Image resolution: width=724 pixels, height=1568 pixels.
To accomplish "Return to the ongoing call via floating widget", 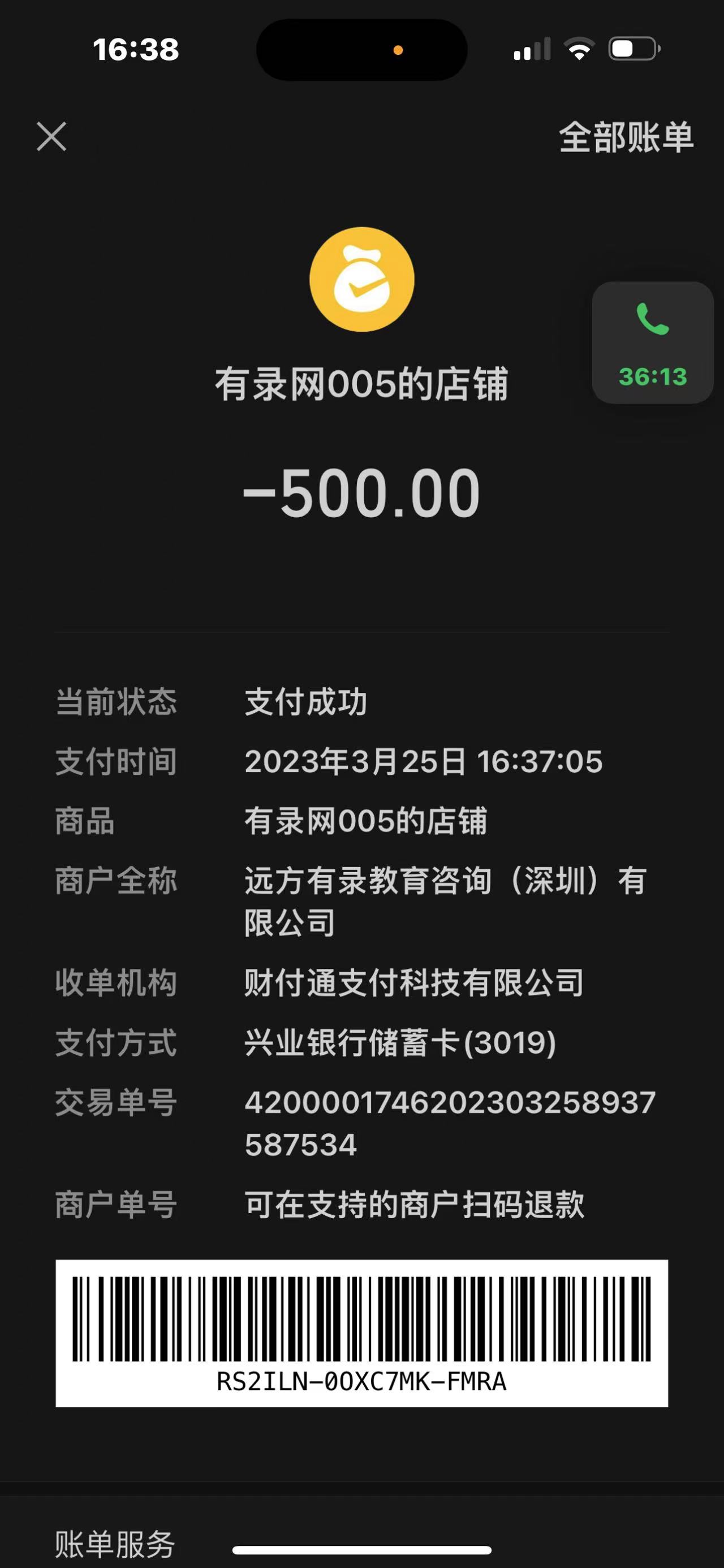I will [x=652, y=343].
